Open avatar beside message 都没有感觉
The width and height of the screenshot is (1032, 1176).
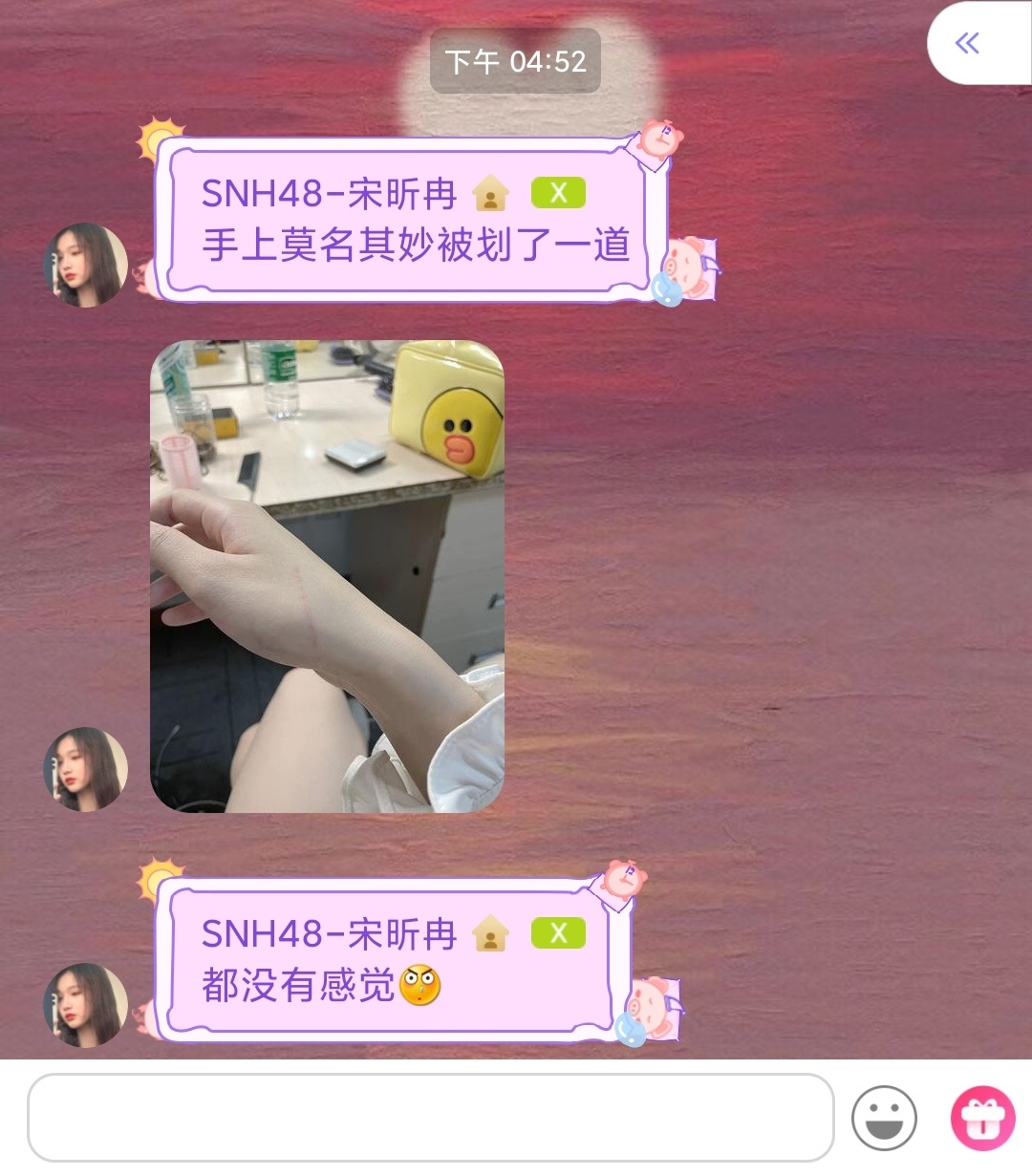click(x=86, y=1004)
